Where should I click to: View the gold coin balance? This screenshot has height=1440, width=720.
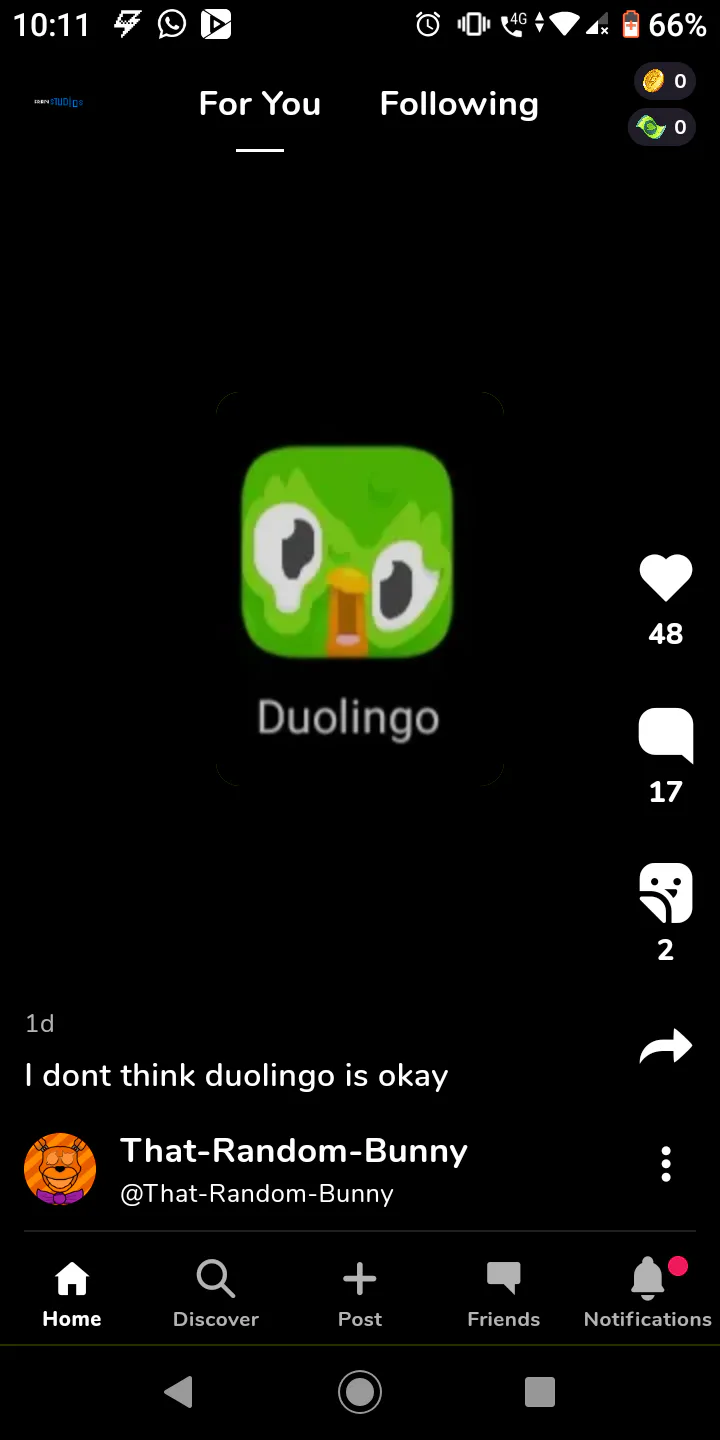tap(665, 81)
